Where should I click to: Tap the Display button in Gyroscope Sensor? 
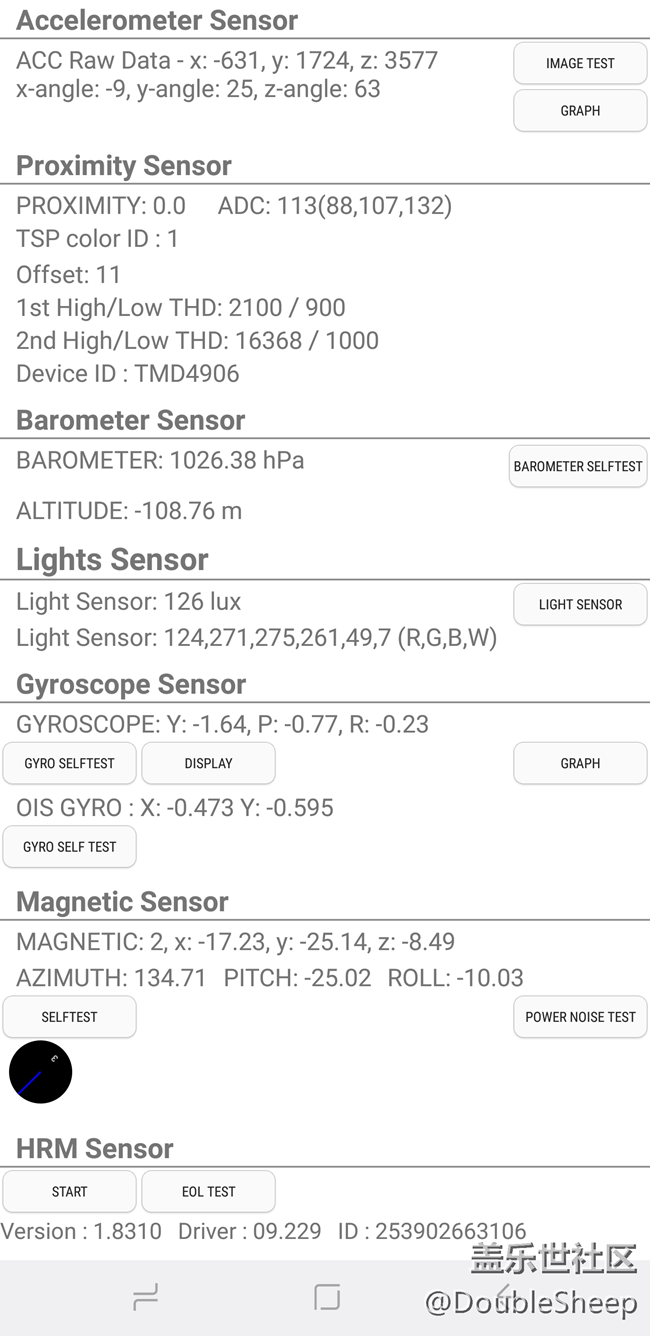(208, 763)
